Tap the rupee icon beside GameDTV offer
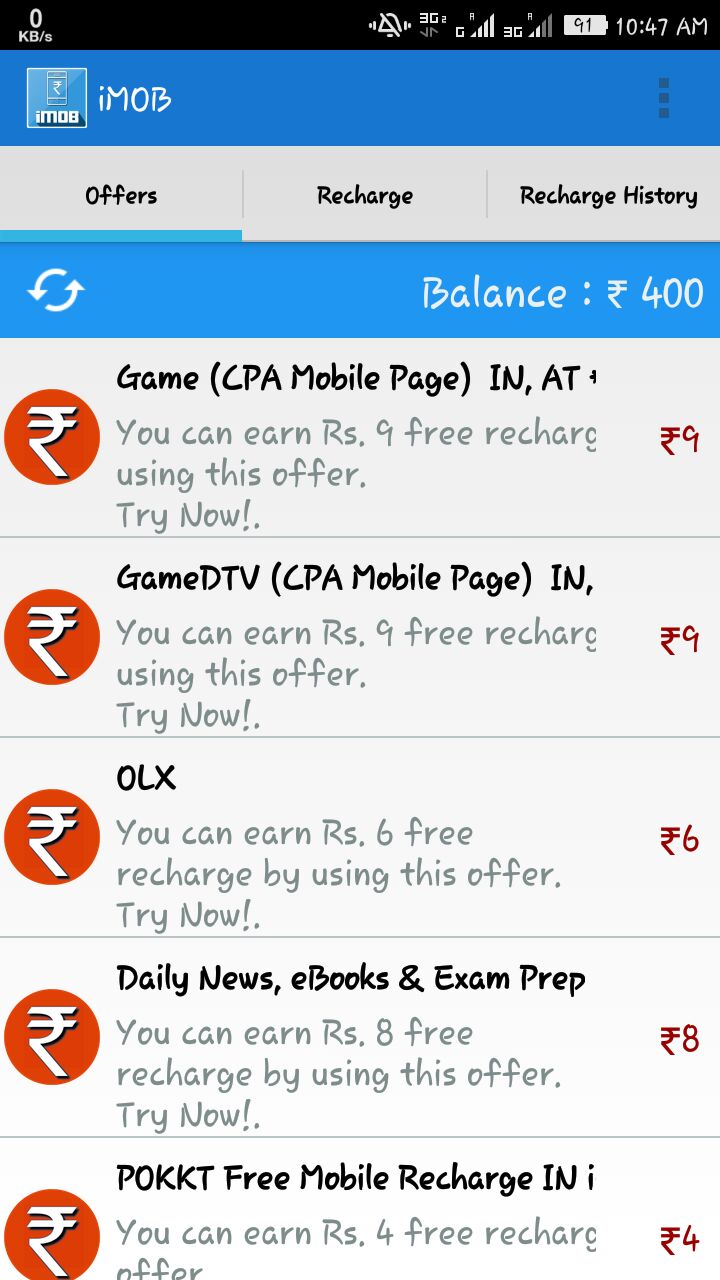Image resolution: width=720 pixels, height=1280 pixels. (51, 637)
